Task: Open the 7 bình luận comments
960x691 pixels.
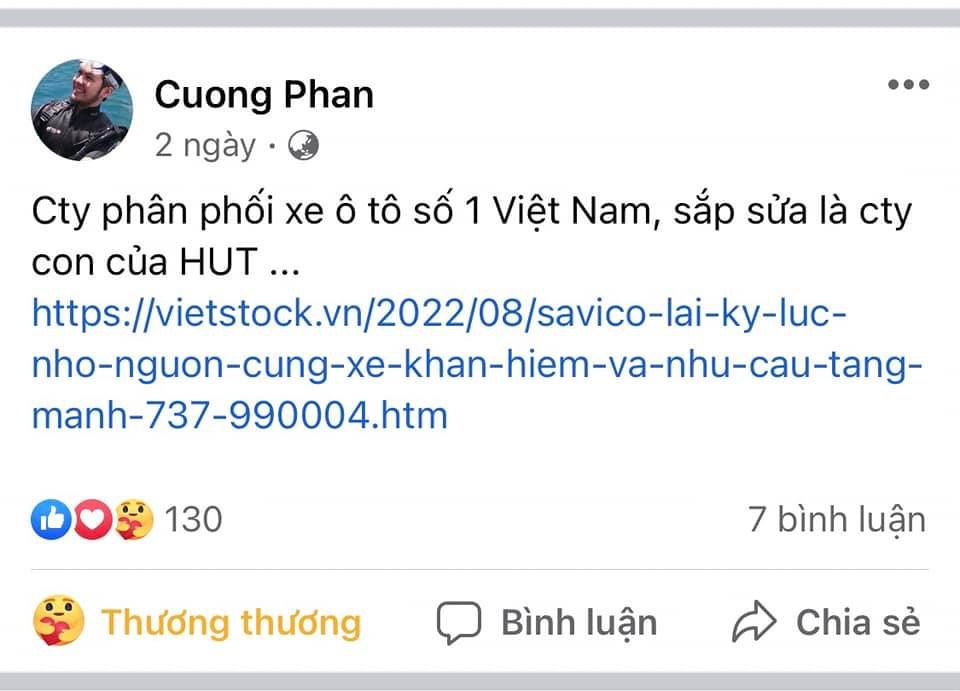Action: [836, 519]
